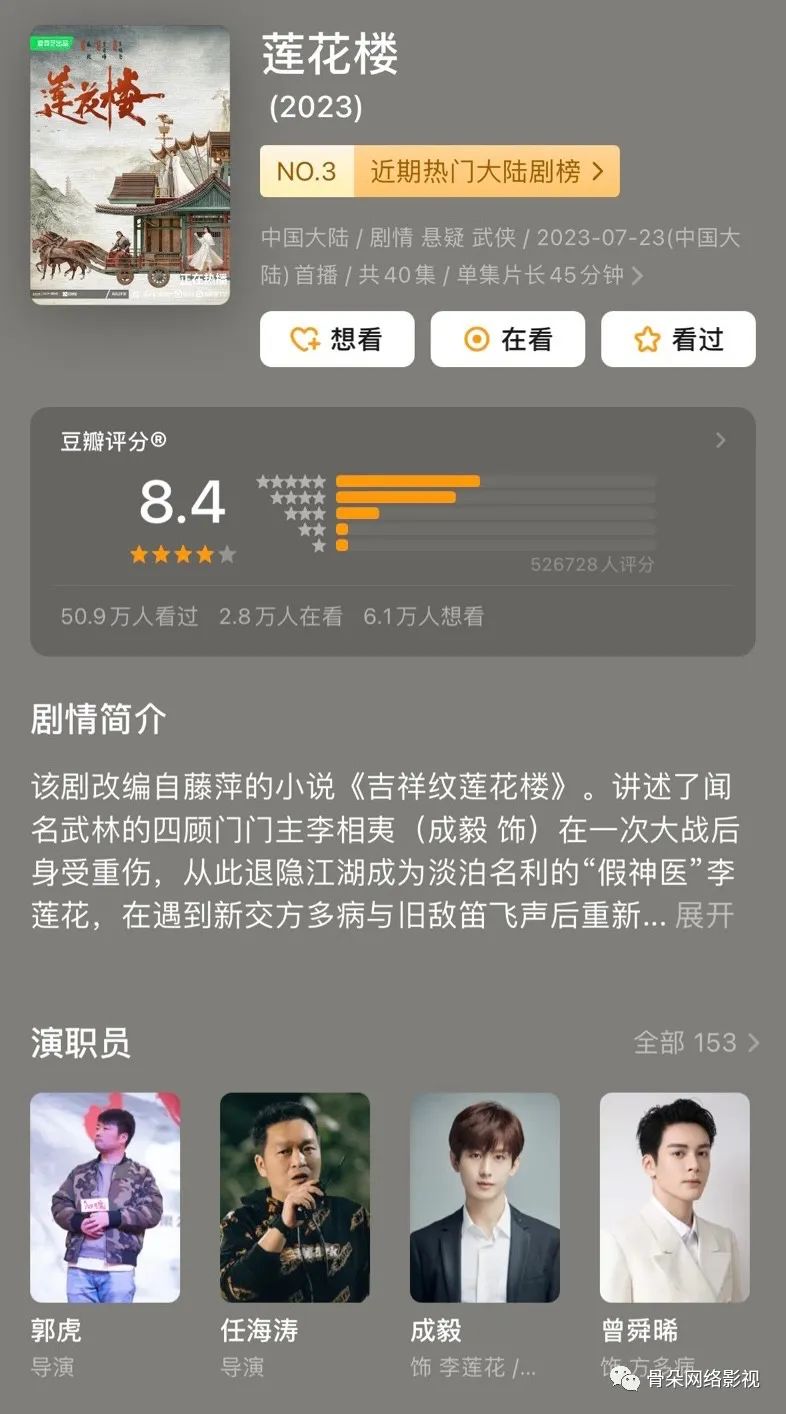Open actor 曾舜晞's profile
The height and width of the screenshot is (1414, 786).
[675, 1197]
